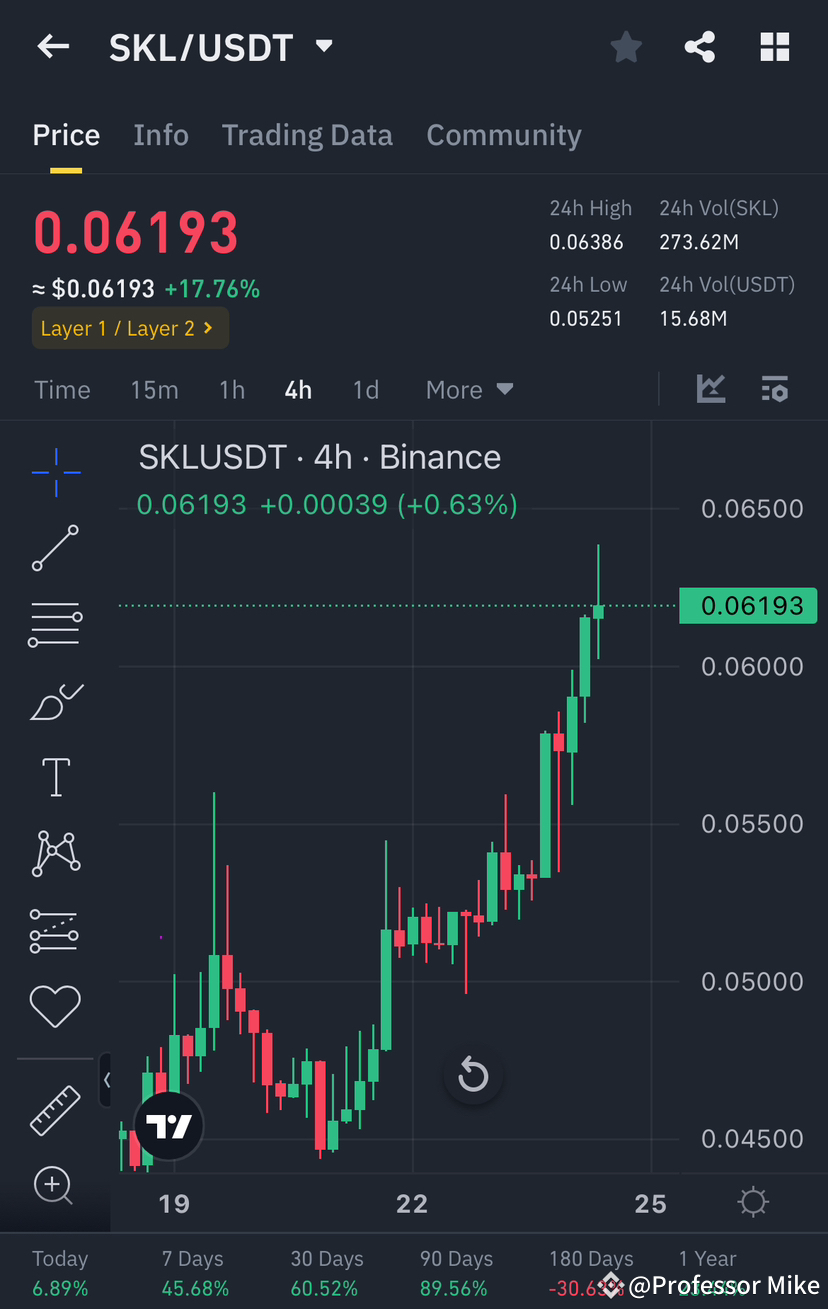Select the 1d timeframe
Viewport: 828px width, 1309px height.
pyautogui.click(x=365, y=390)
